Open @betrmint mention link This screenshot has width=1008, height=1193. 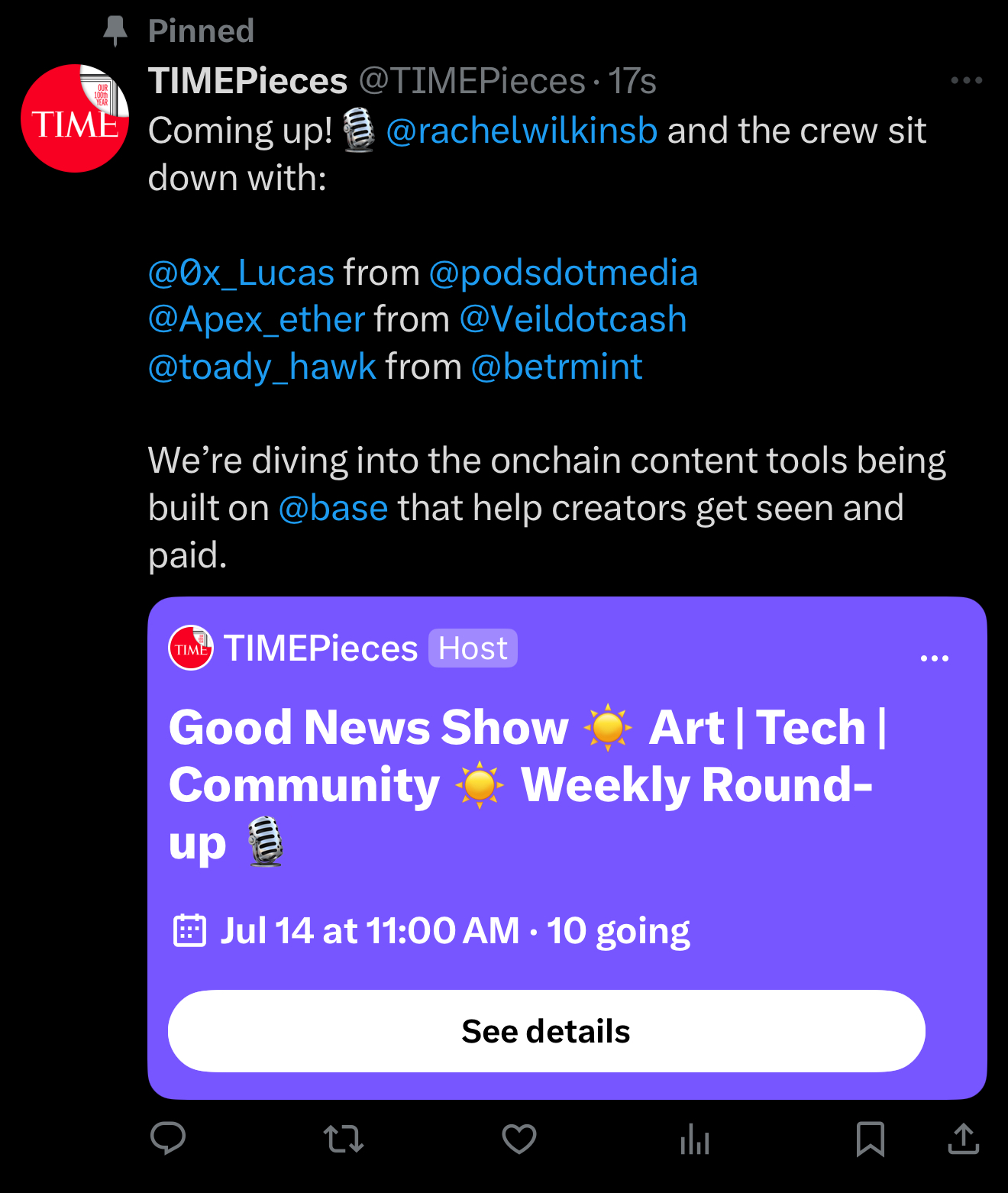click(x=557, y=367)
